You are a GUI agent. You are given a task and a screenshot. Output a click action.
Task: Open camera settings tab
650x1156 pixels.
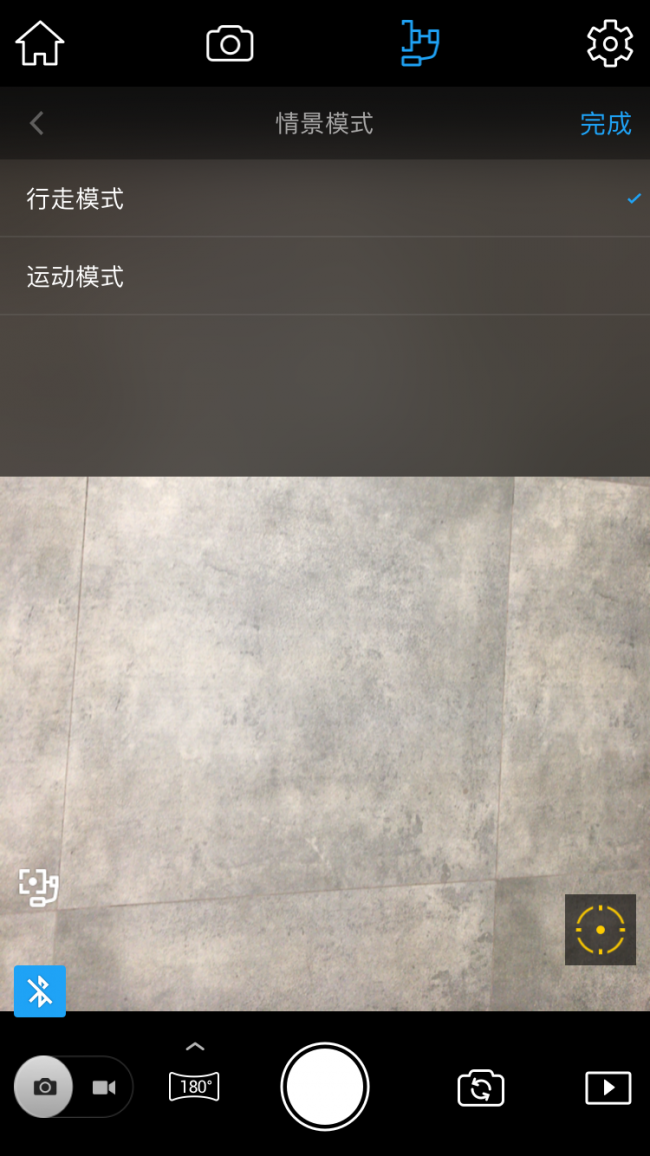pyautogui.click(x=230, y=44)
